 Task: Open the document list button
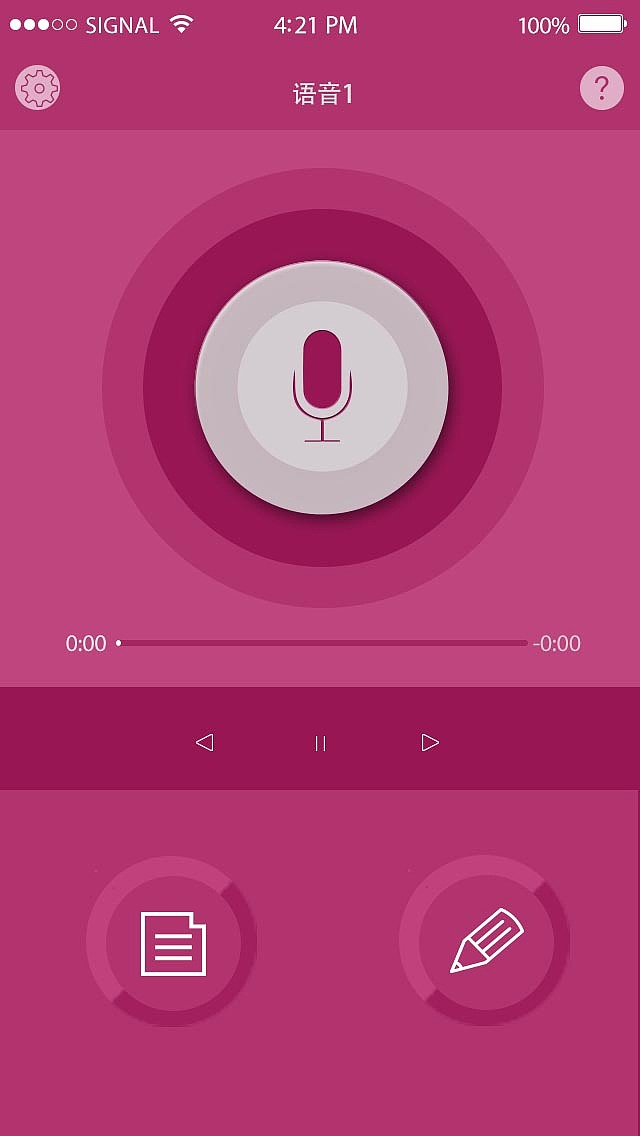coord(173,942)
